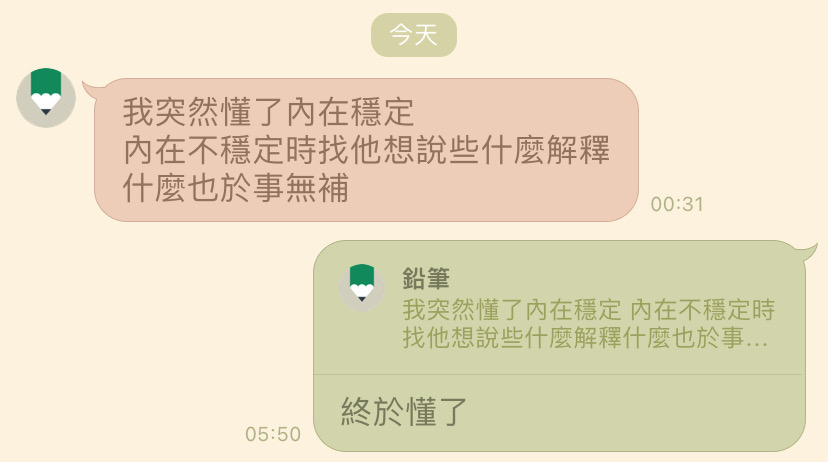
Task: Open 鉛筆's profile from the avatar beside the incoming message
Action: [46, 98]
